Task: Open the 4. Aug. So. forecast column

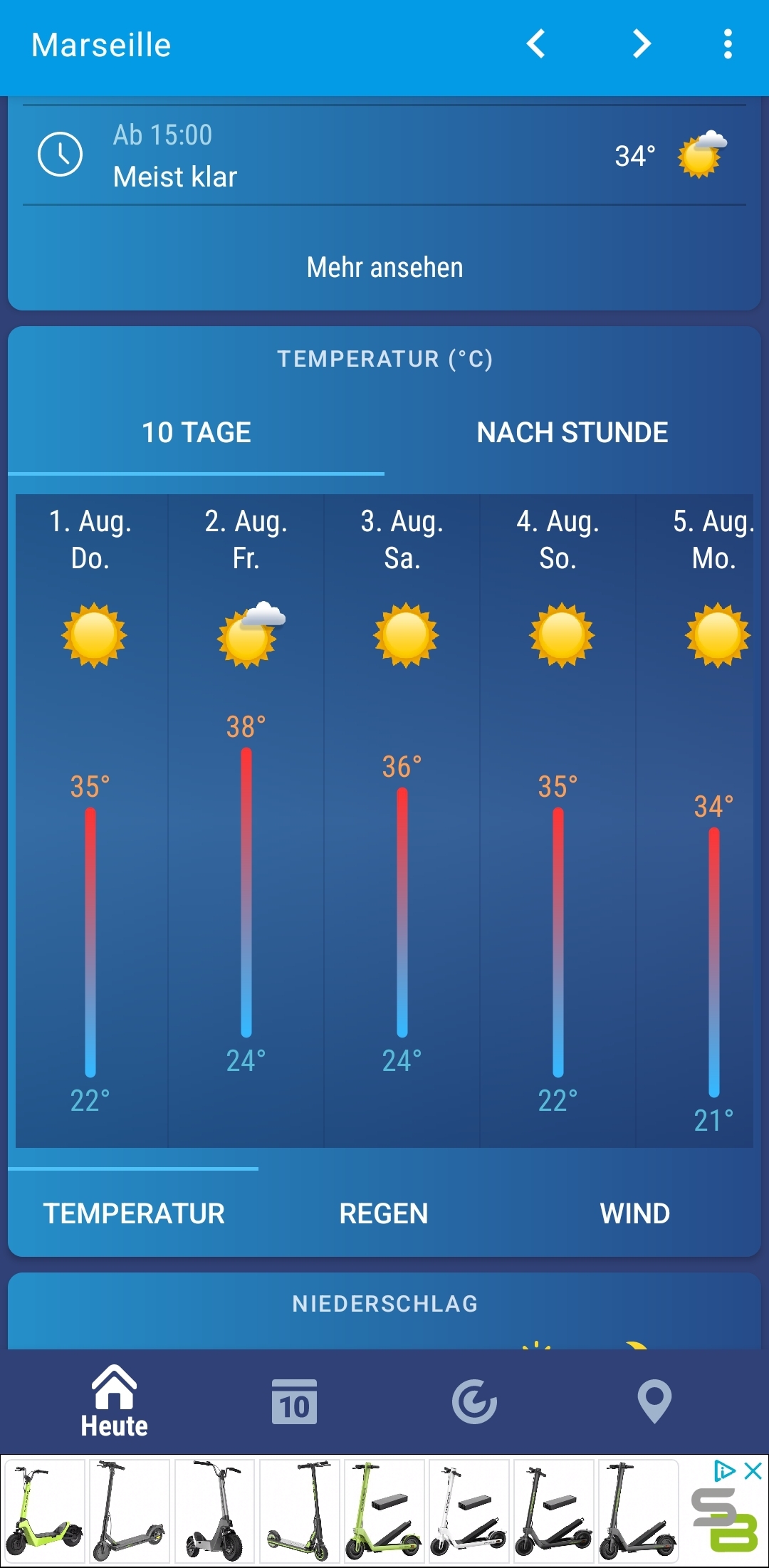Action: click(x=558, y=820)
